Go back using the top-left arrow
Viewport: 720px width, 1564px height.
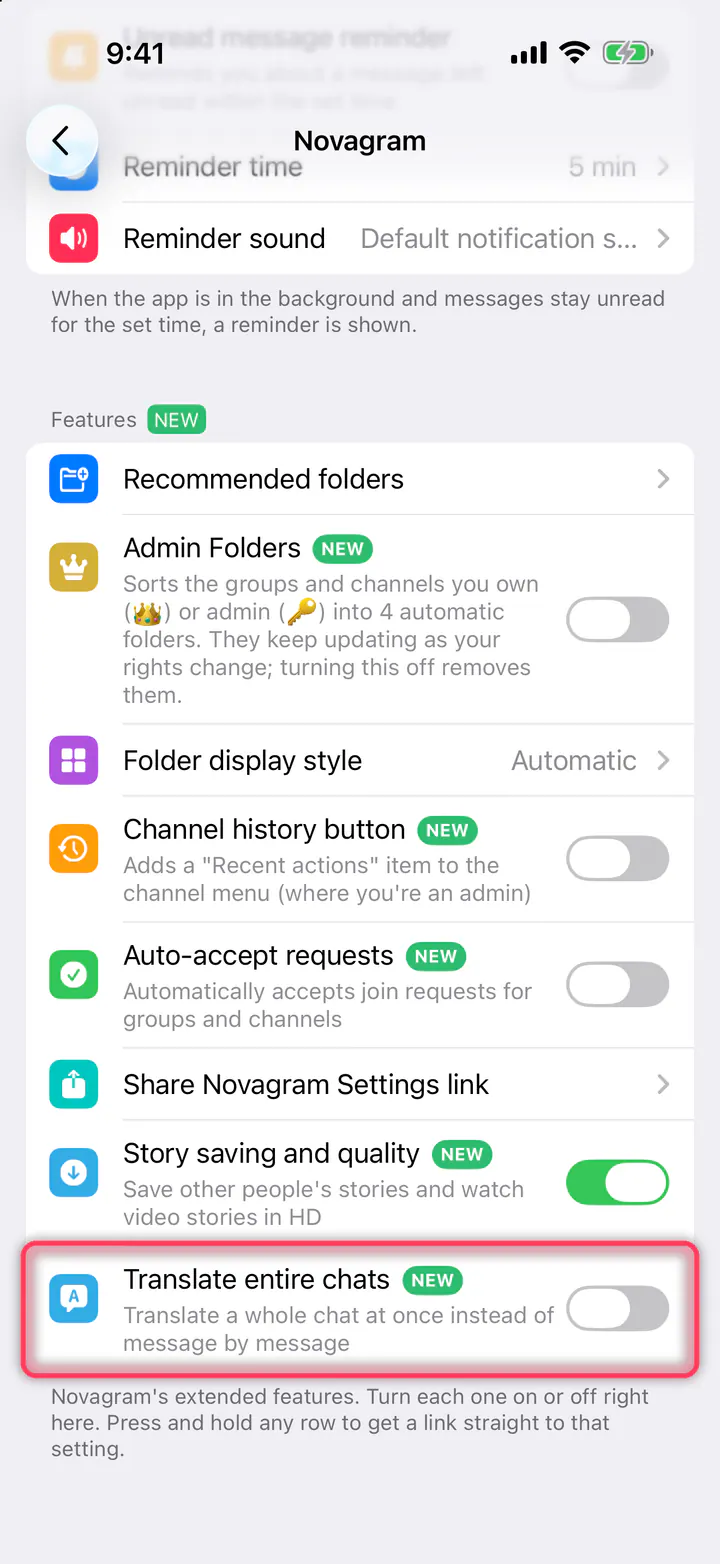[61, 141]
